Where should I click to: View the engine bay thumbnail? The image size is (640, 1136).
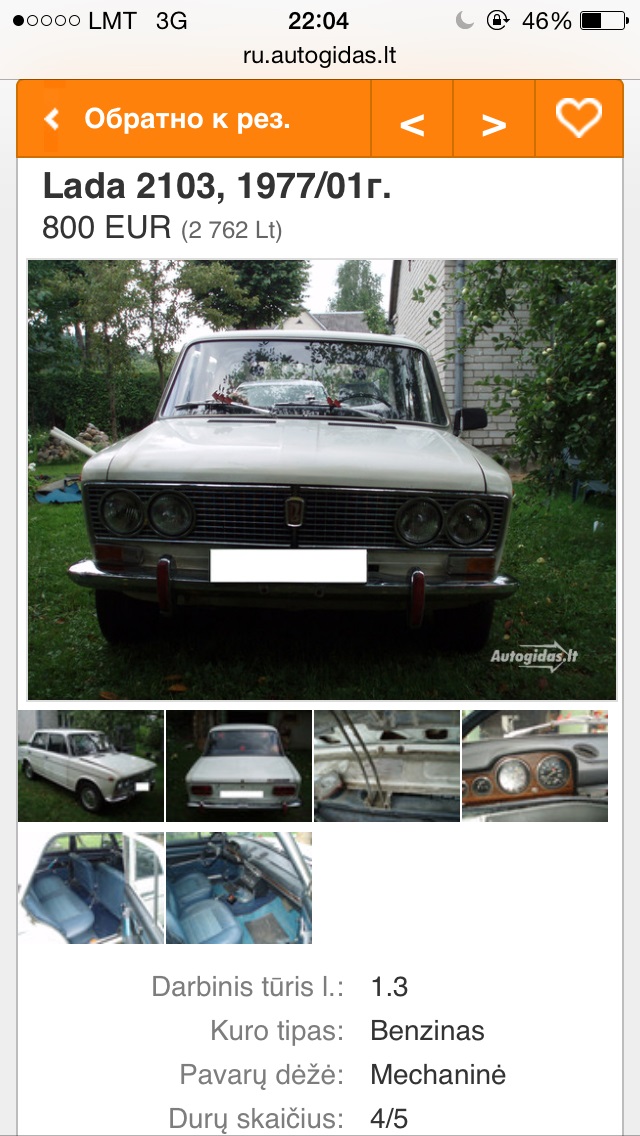click(387, 766)
